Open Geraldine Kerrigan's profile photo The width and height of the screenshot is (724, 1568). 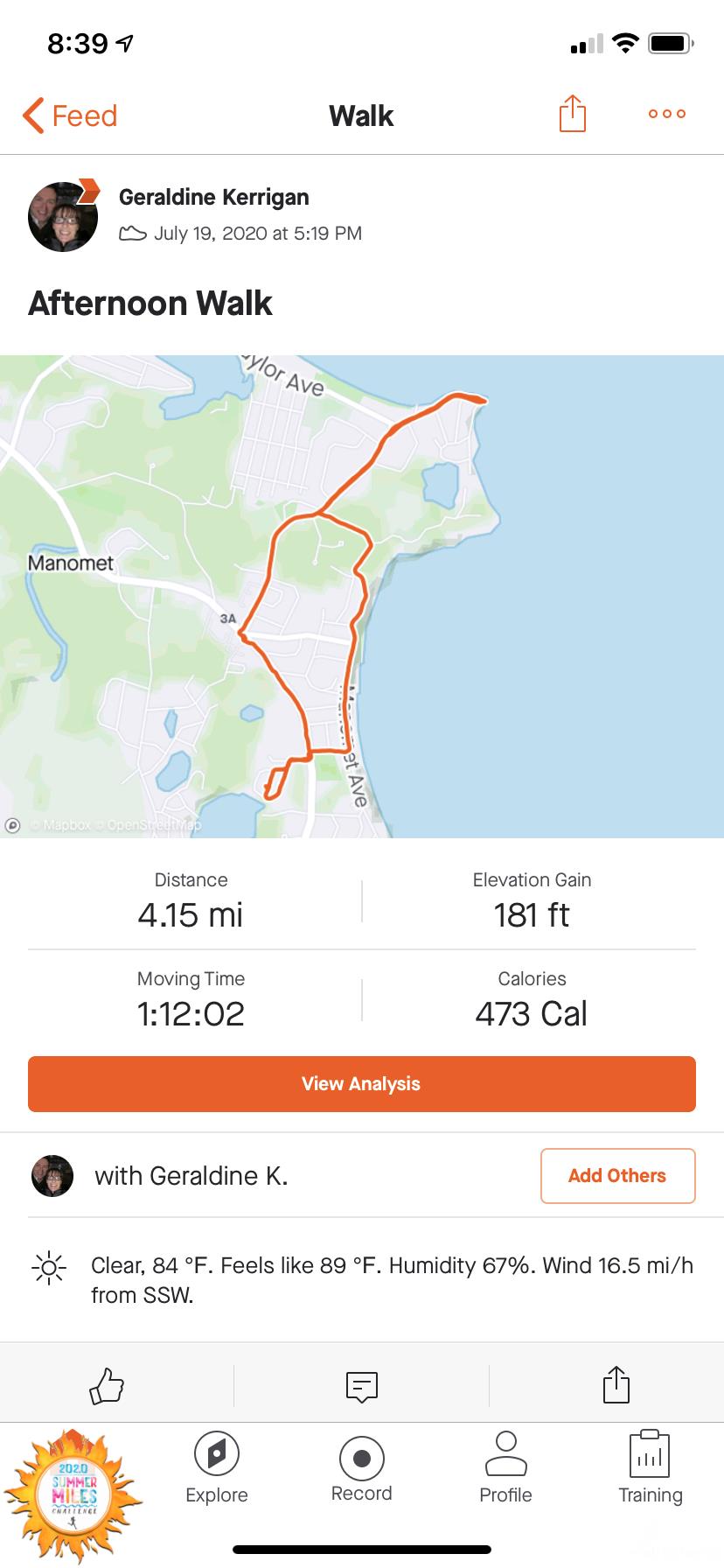click(63, 216)
